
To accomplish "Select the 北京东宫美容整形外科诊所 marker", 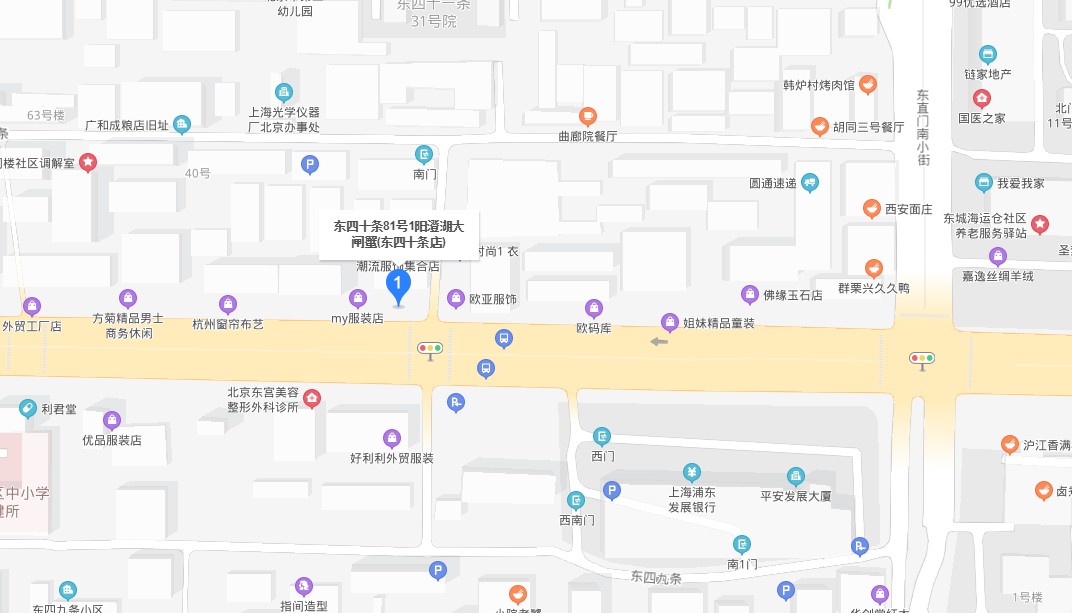I will pos(312,399).
